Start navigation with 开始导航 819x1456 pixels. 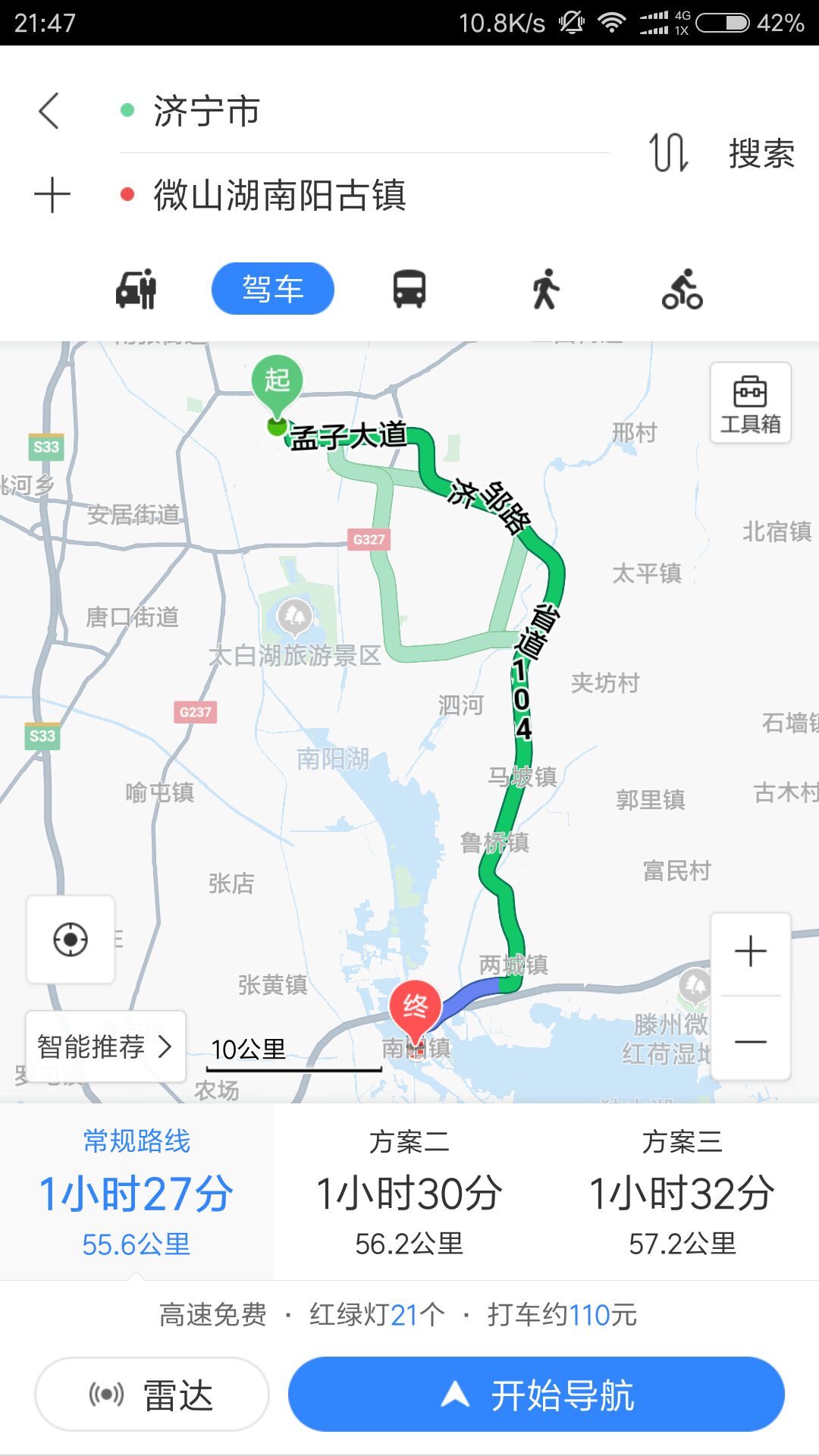tap(536, 1394)
